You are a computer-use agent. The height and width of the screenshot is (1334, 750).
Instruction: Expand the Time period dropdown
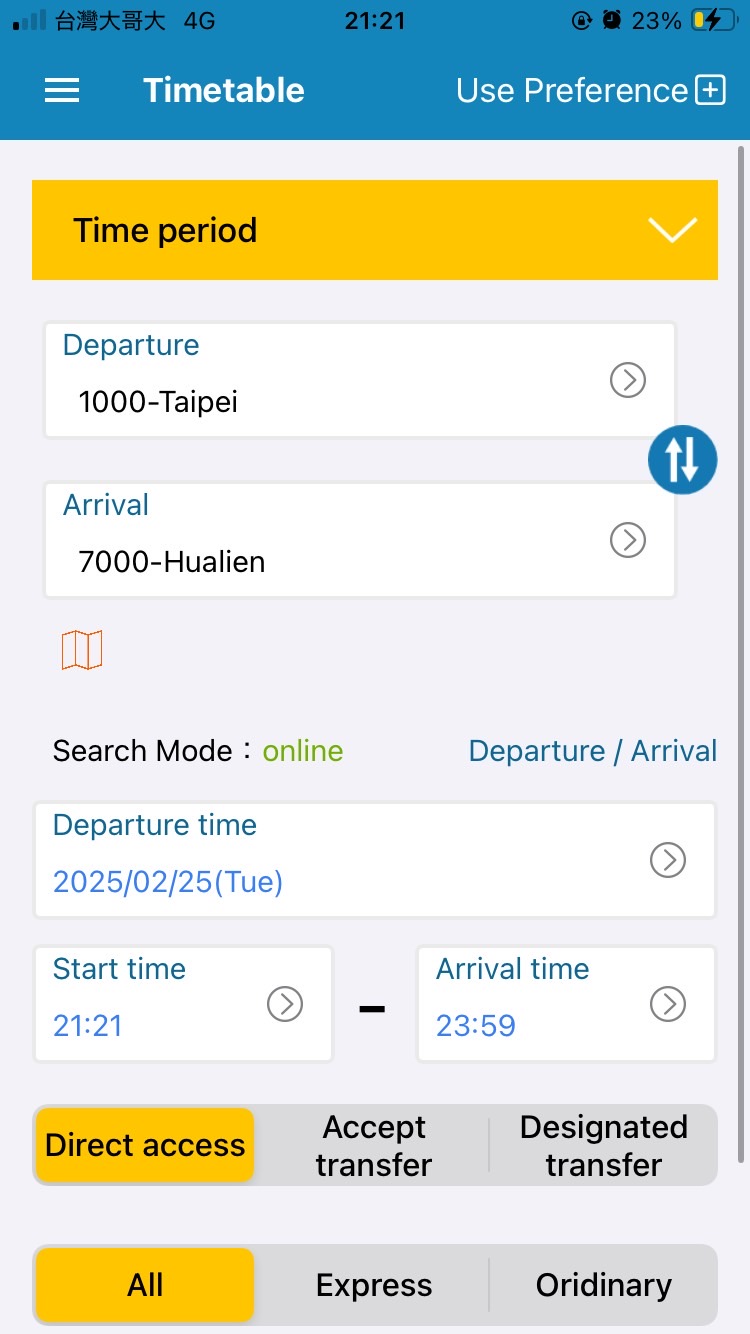[375, 230]
